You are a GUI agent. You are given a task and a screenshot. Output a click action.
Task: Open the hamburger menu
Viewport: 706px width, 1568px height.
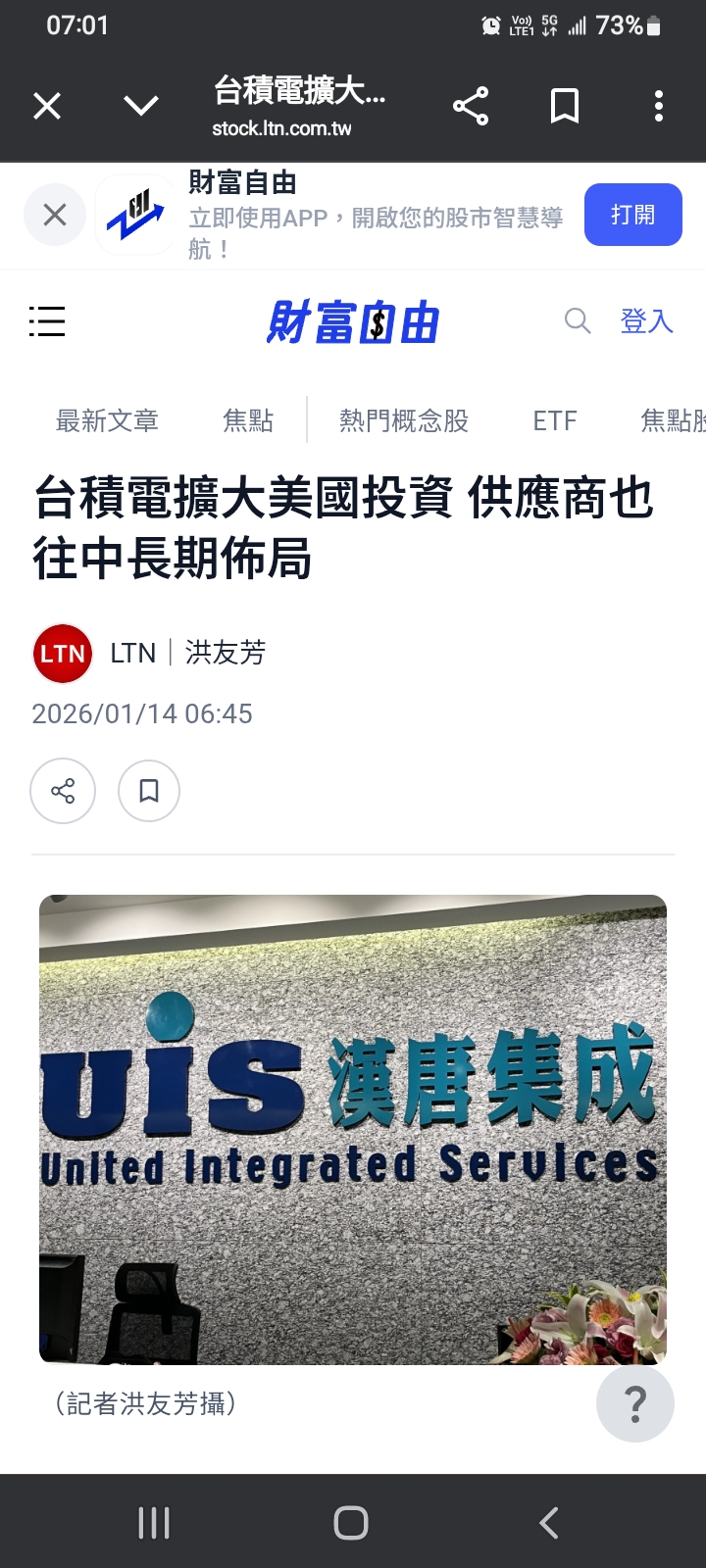[47, 321]
